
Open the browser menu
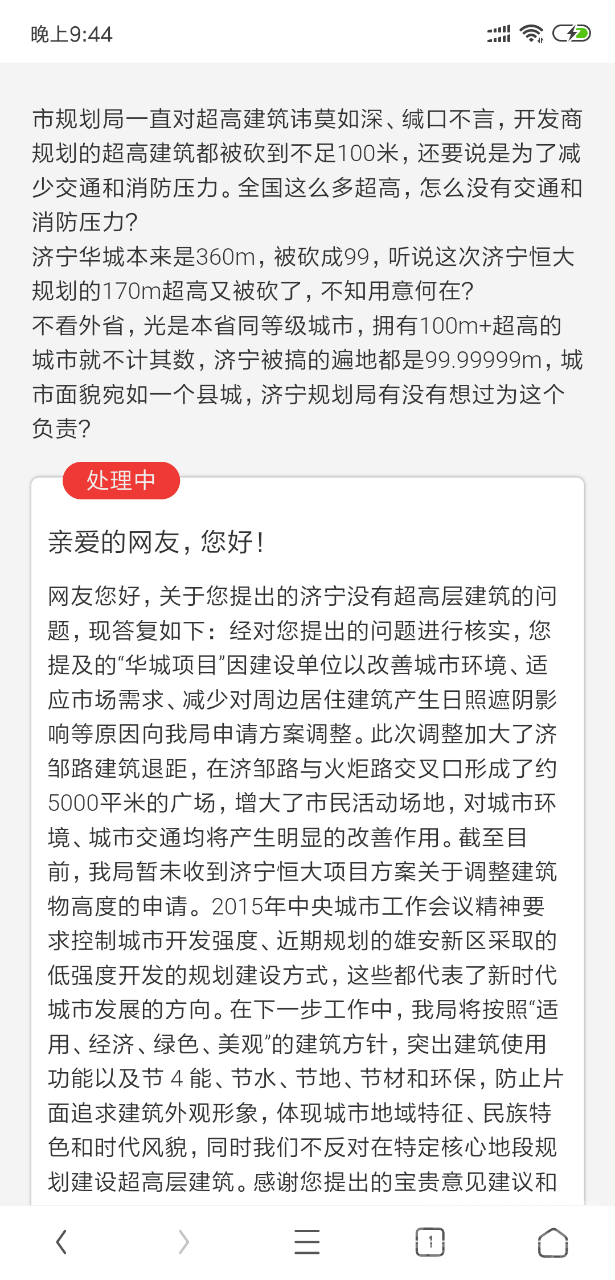pos(307,1242)
